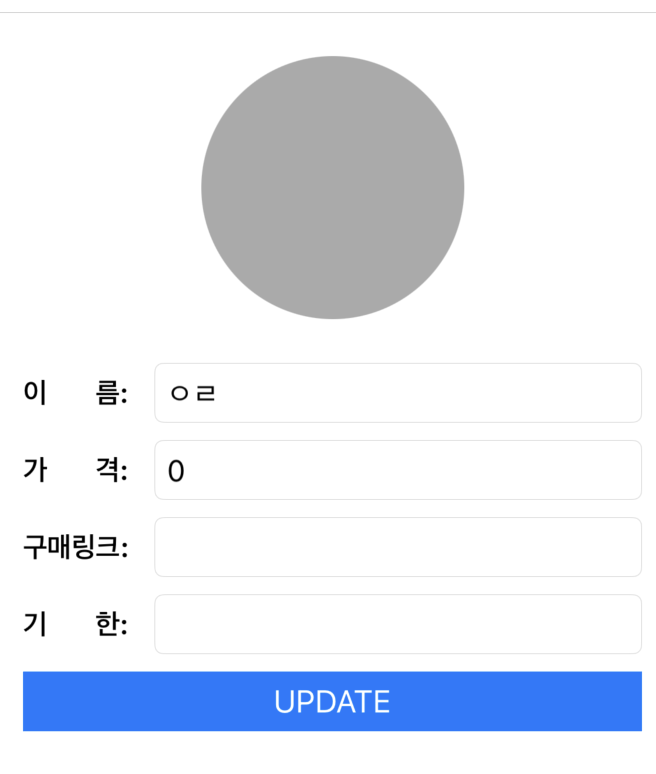Tap the 구매링크 purchase link field

pyautogui.click(x=397, y=547)
